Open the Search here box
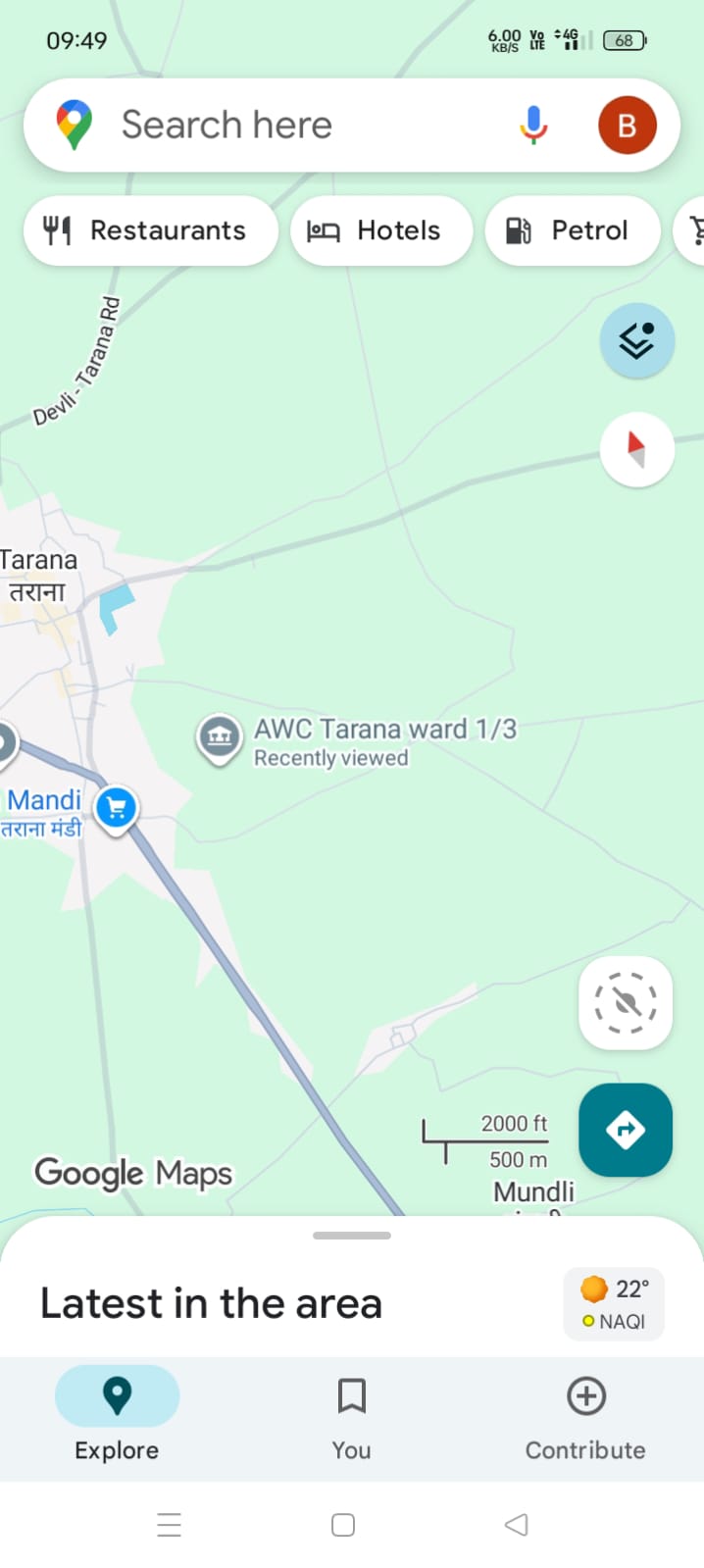This screenshot has height=1568, width=704. click(x=294, y=126)
